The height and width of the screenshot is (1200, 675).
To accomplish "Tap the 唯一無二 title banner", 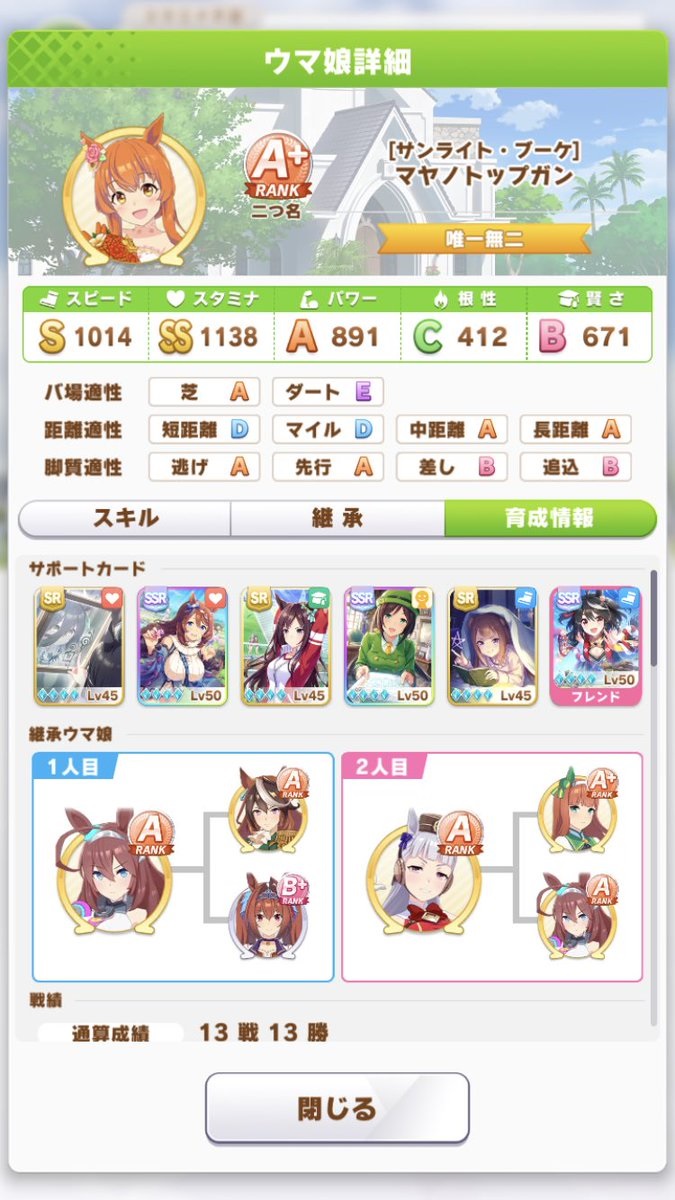I will (484, 239).
